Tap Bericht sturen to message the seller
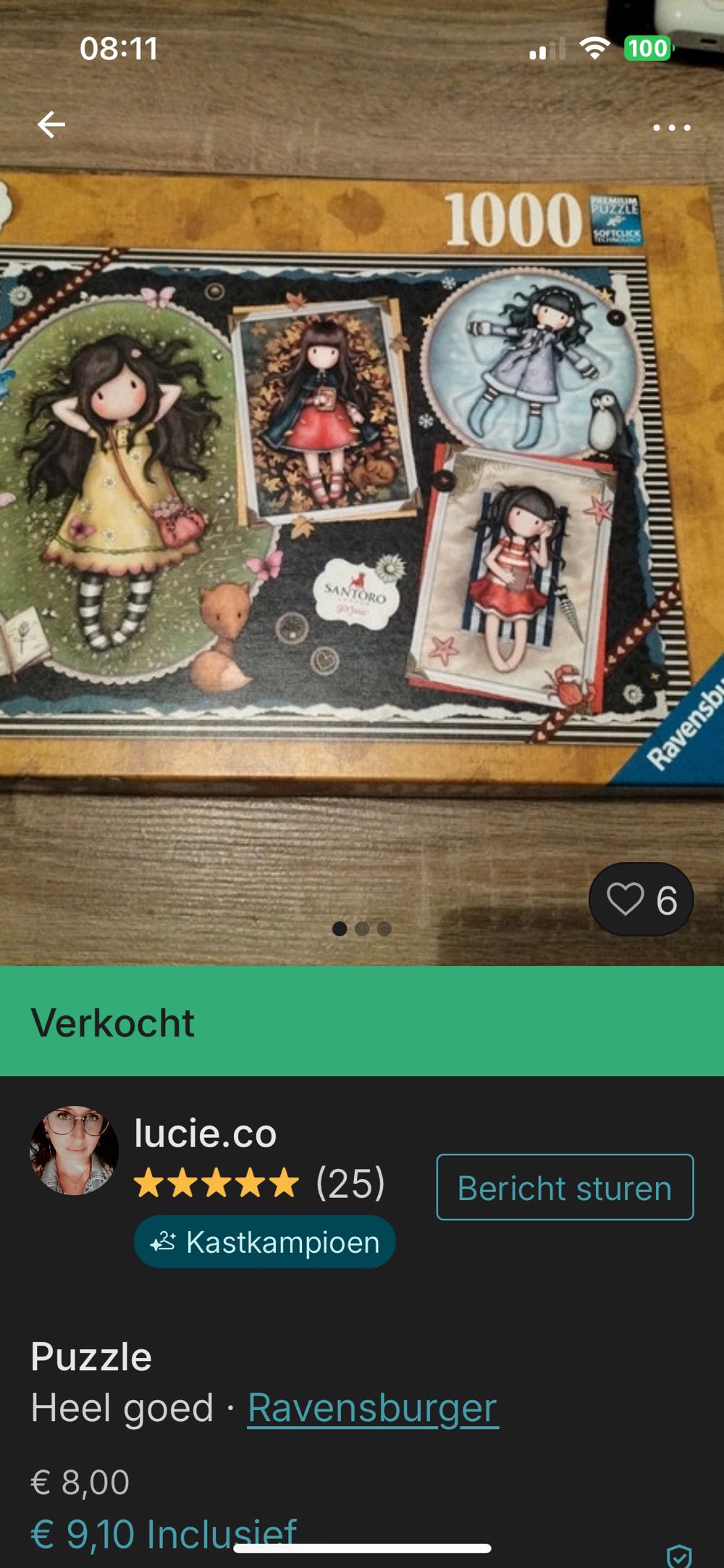This screenshot has width=724, height=1568. click(x=565, y=1188)
